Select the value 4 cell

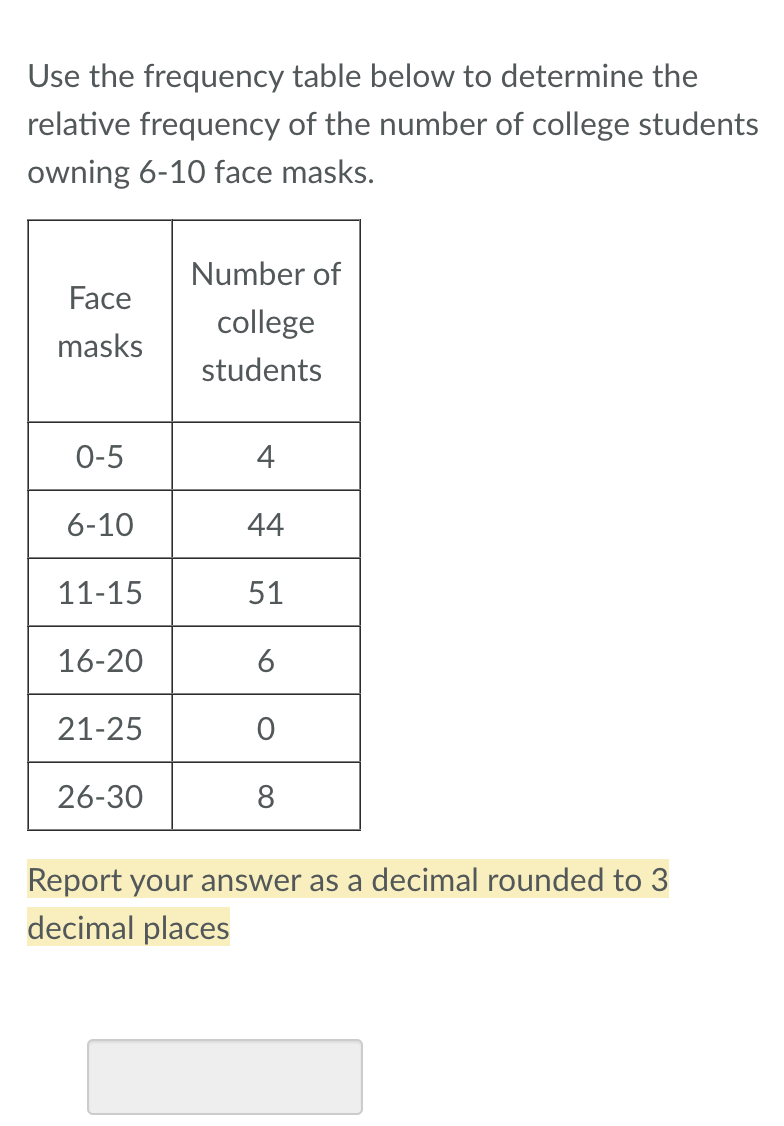(x=266, y=456)
